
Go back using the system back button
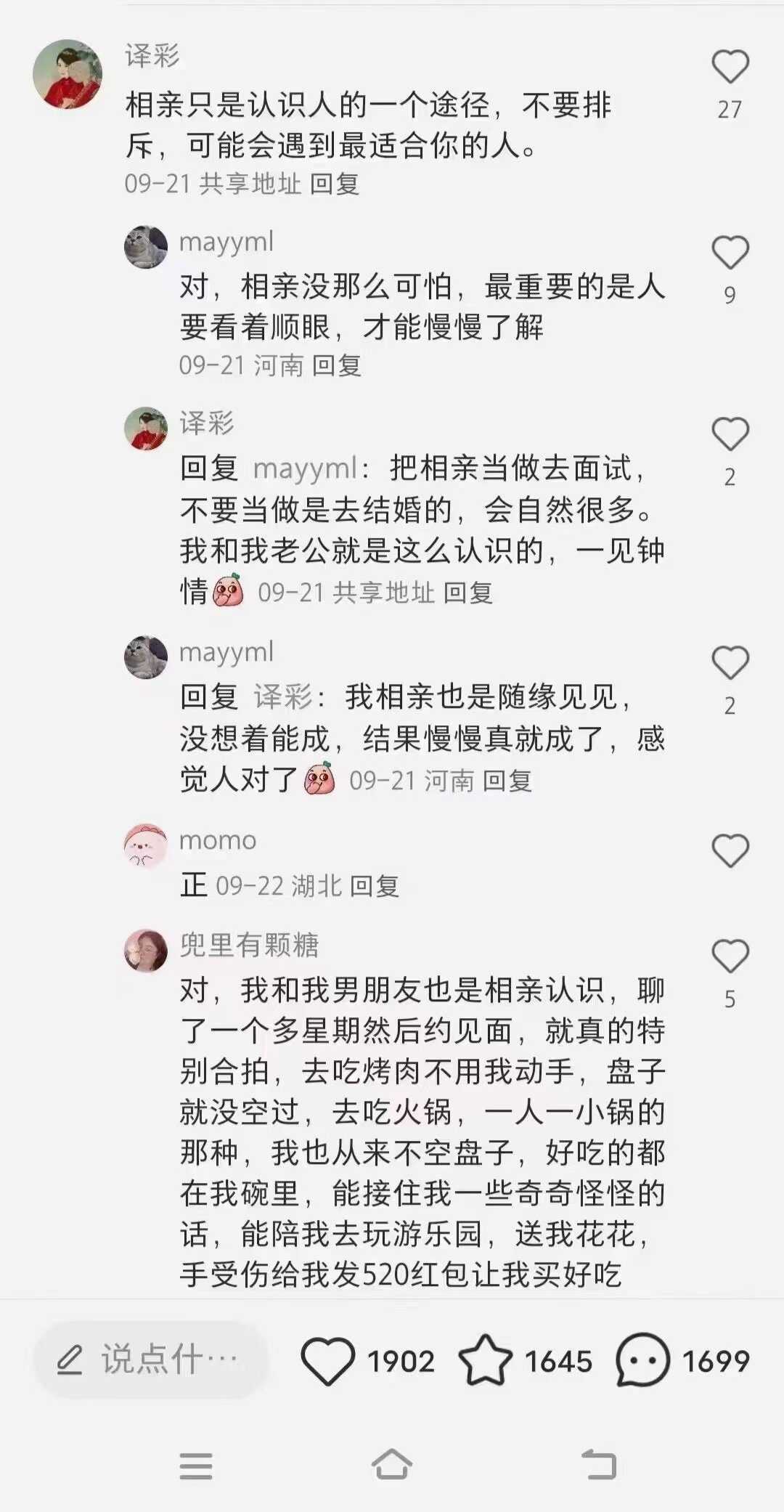coord(599,1465)
